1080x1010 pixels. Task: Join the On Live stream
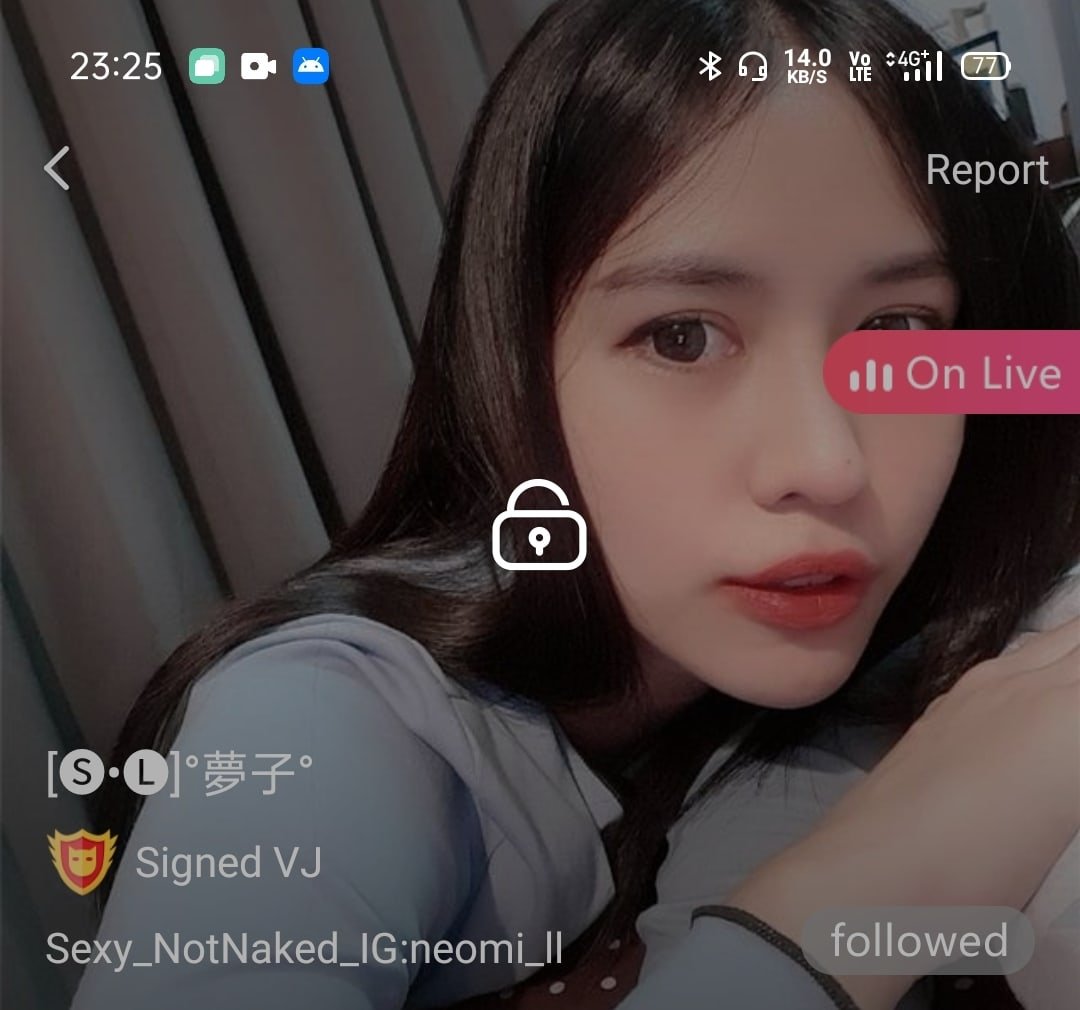[x=954, y=373]
